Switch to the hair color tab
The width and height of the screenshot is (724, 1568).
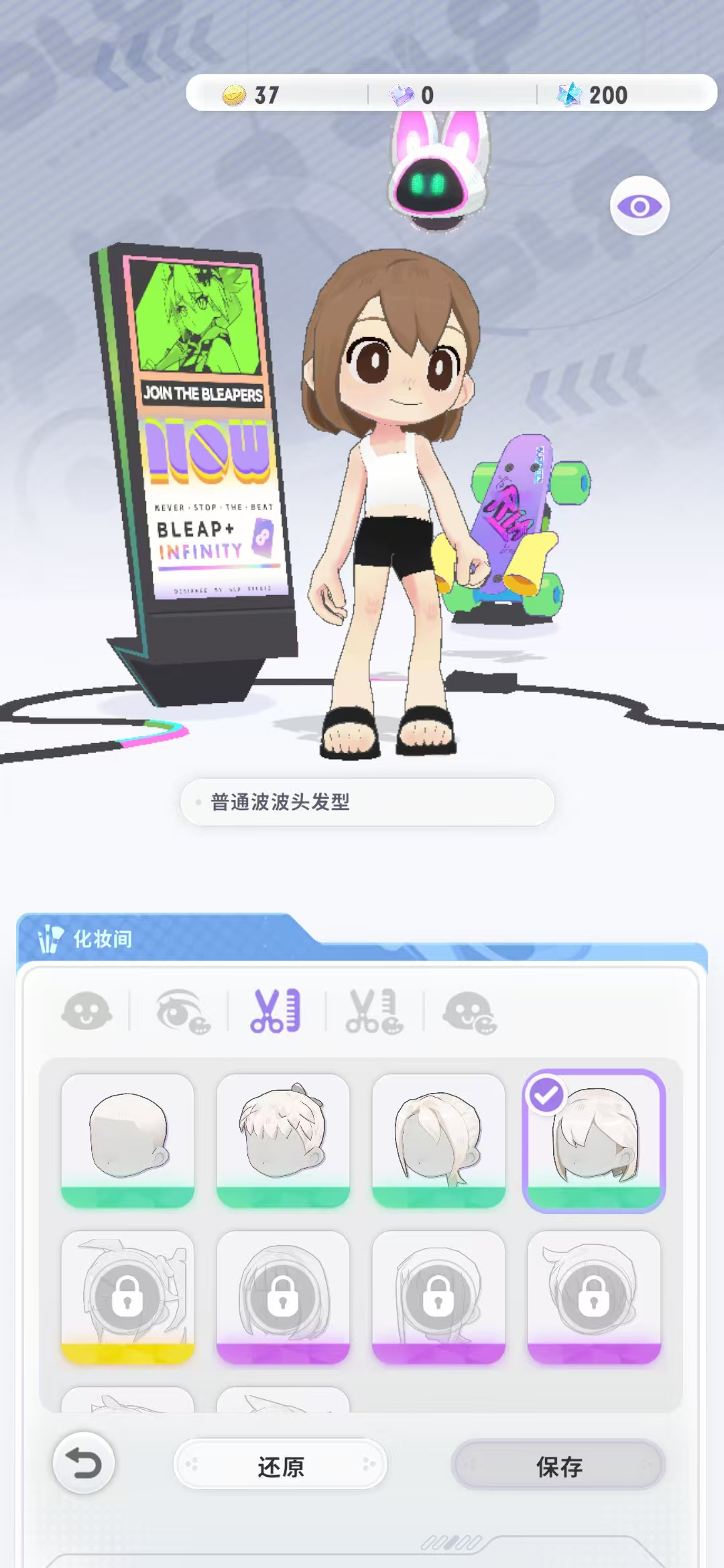(x=374, y=1011)
